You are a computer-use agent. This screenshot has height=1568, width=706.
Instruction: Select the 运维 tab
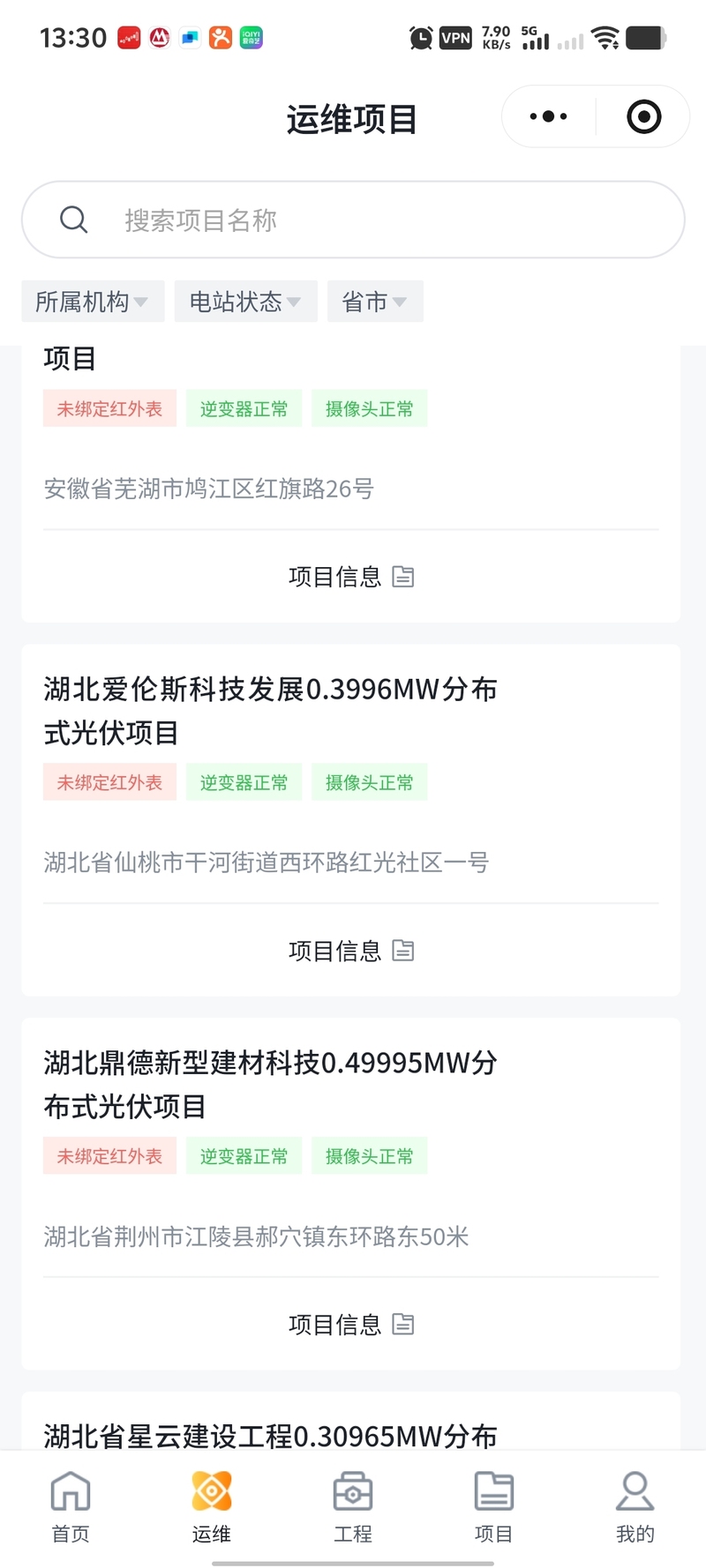[212, 1506]
